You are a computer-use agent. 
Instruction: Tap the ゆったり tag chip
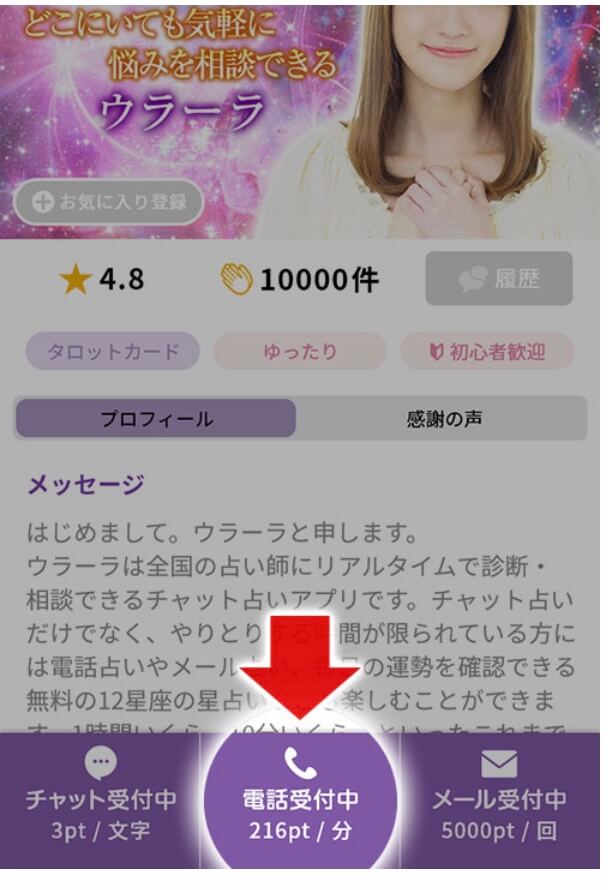click(x=300, y=352)
